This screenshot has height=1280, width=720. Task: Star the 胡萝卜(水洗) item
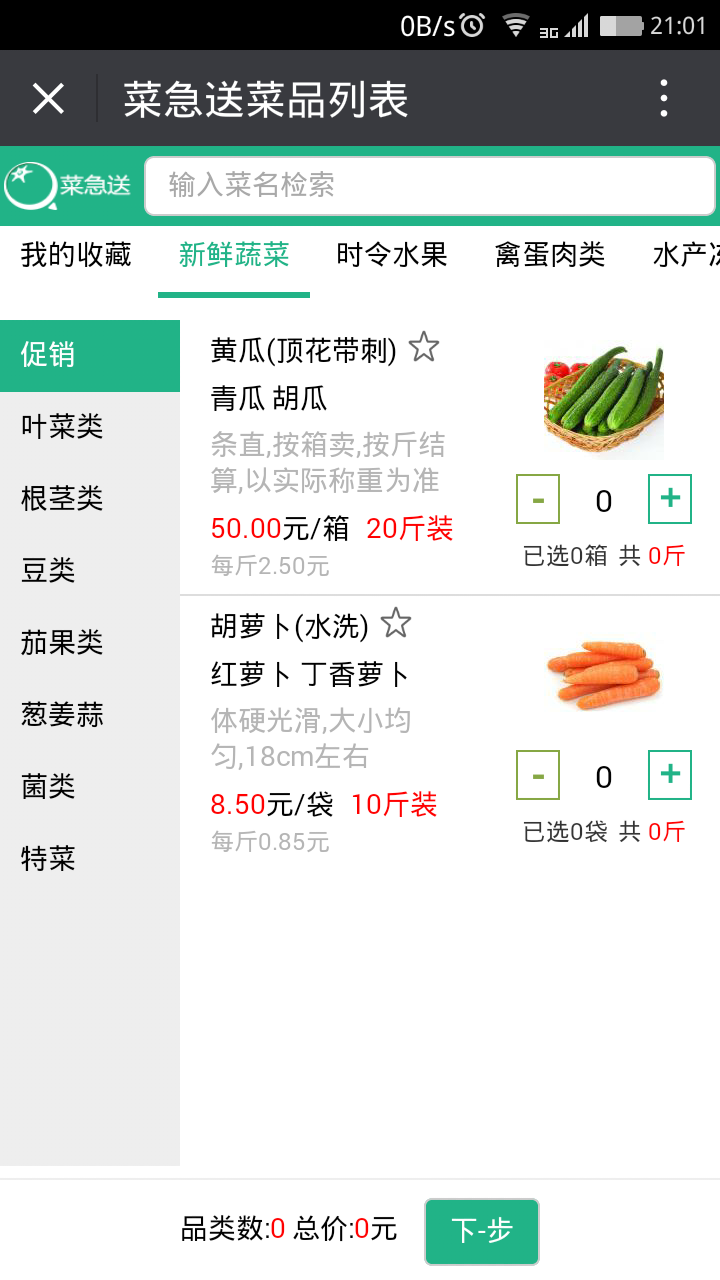tap(397, 622)
